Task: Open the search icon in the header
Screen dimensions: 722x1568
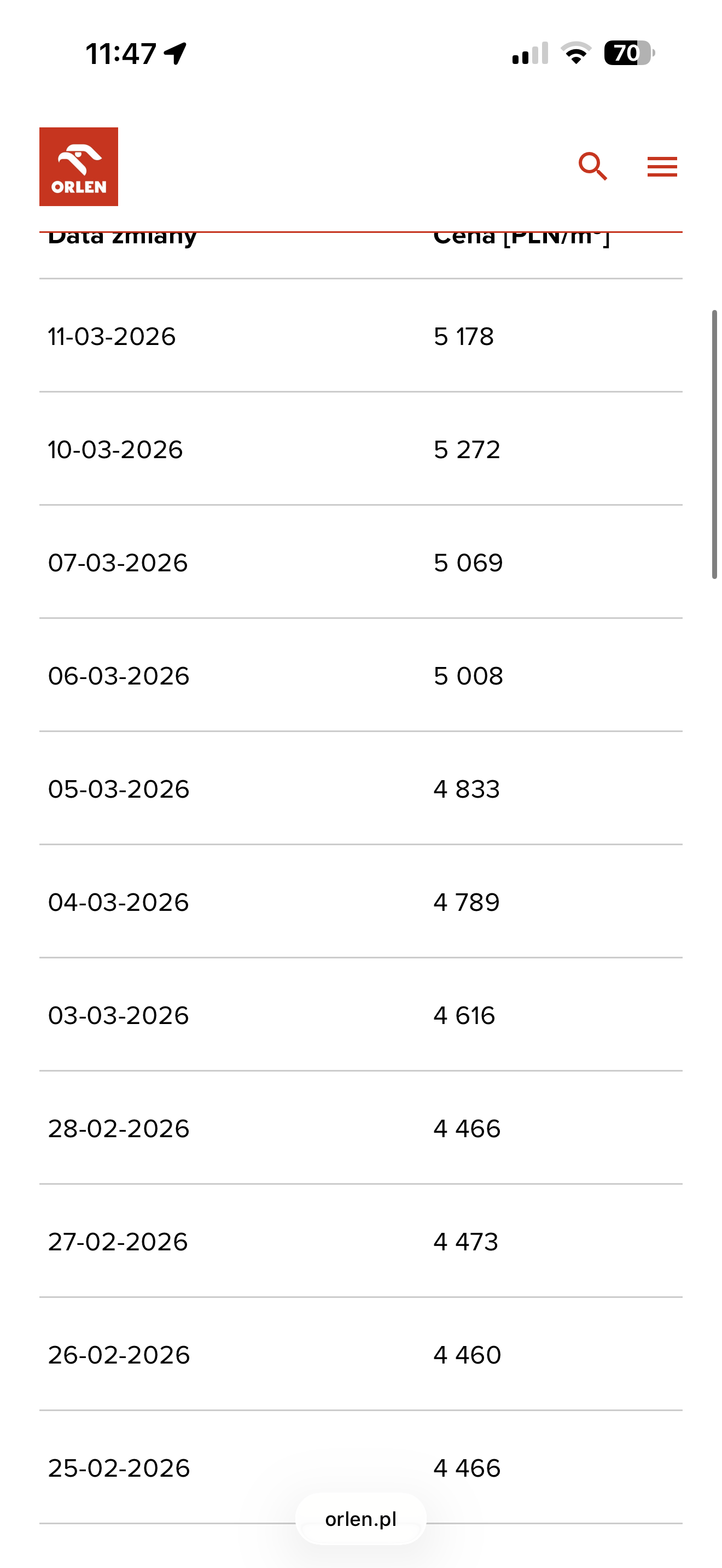Action: point(592,166)
